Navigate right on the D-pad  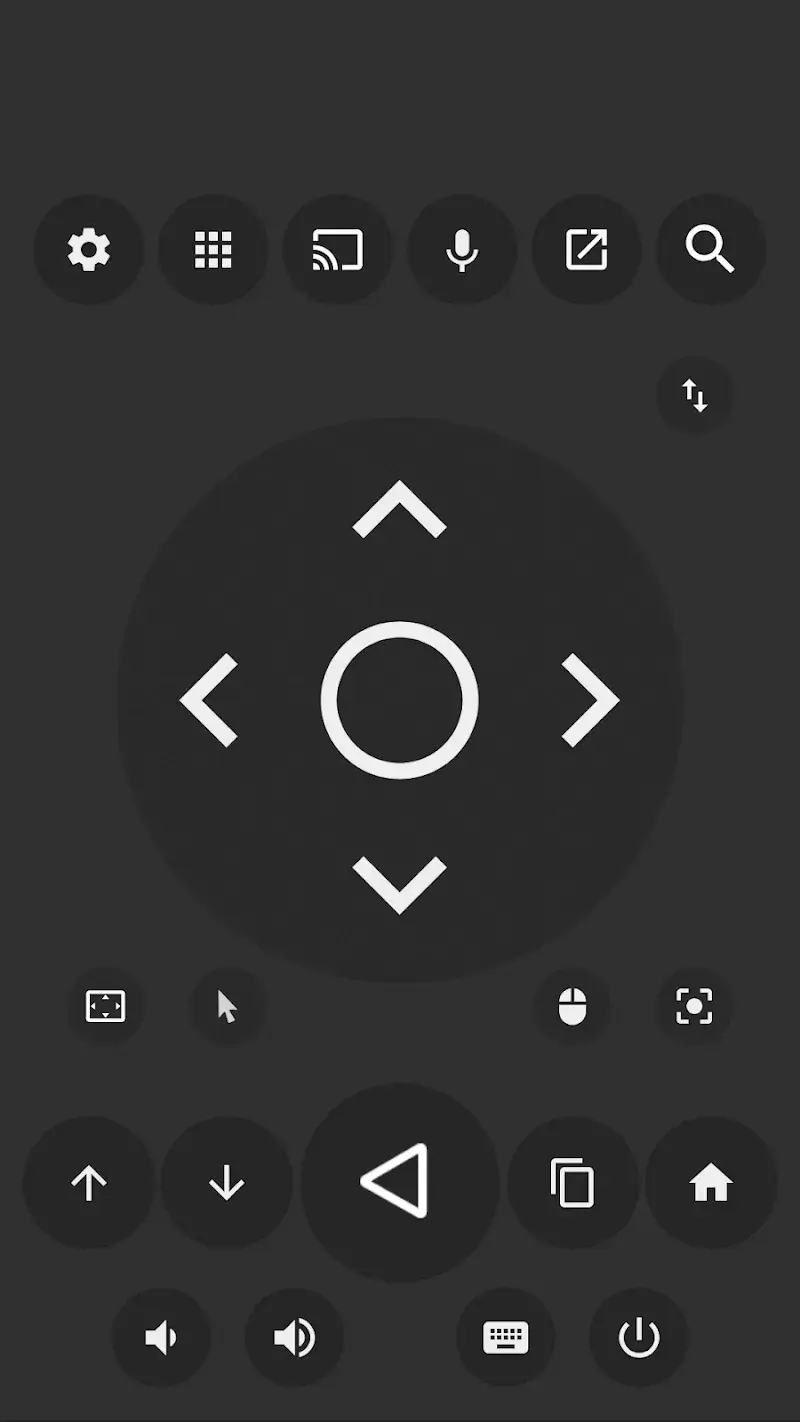tap(590, 700)
